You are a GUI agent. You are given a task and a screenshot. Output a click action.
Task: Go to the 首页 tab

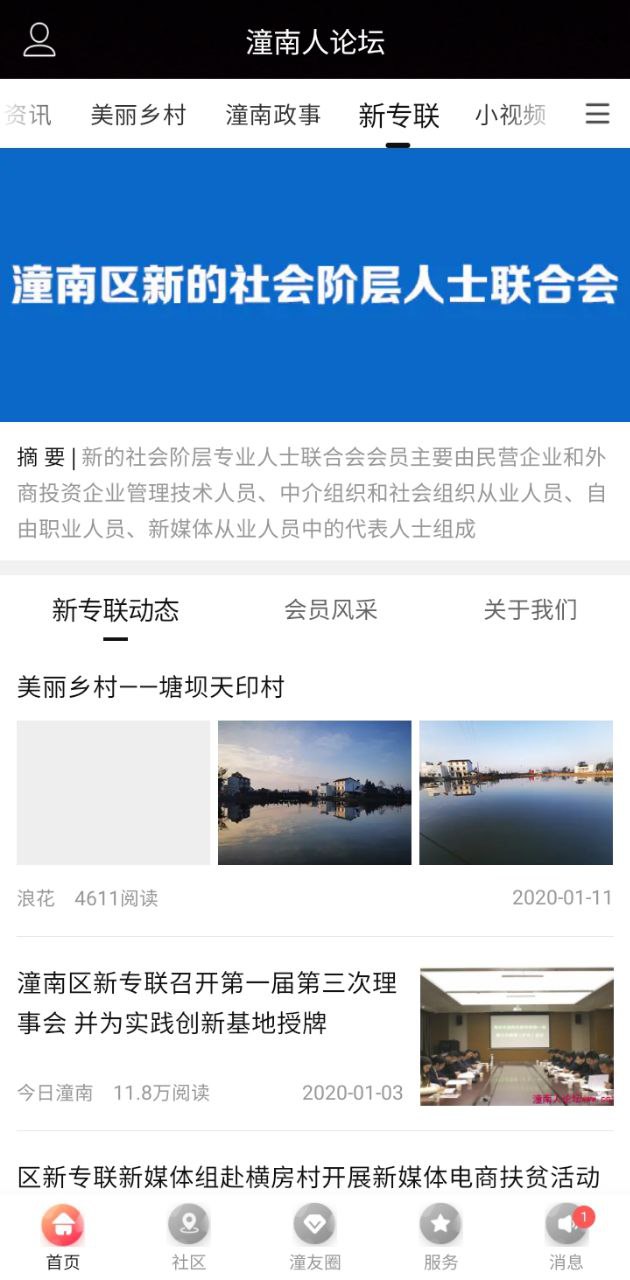pos(63,1237)
